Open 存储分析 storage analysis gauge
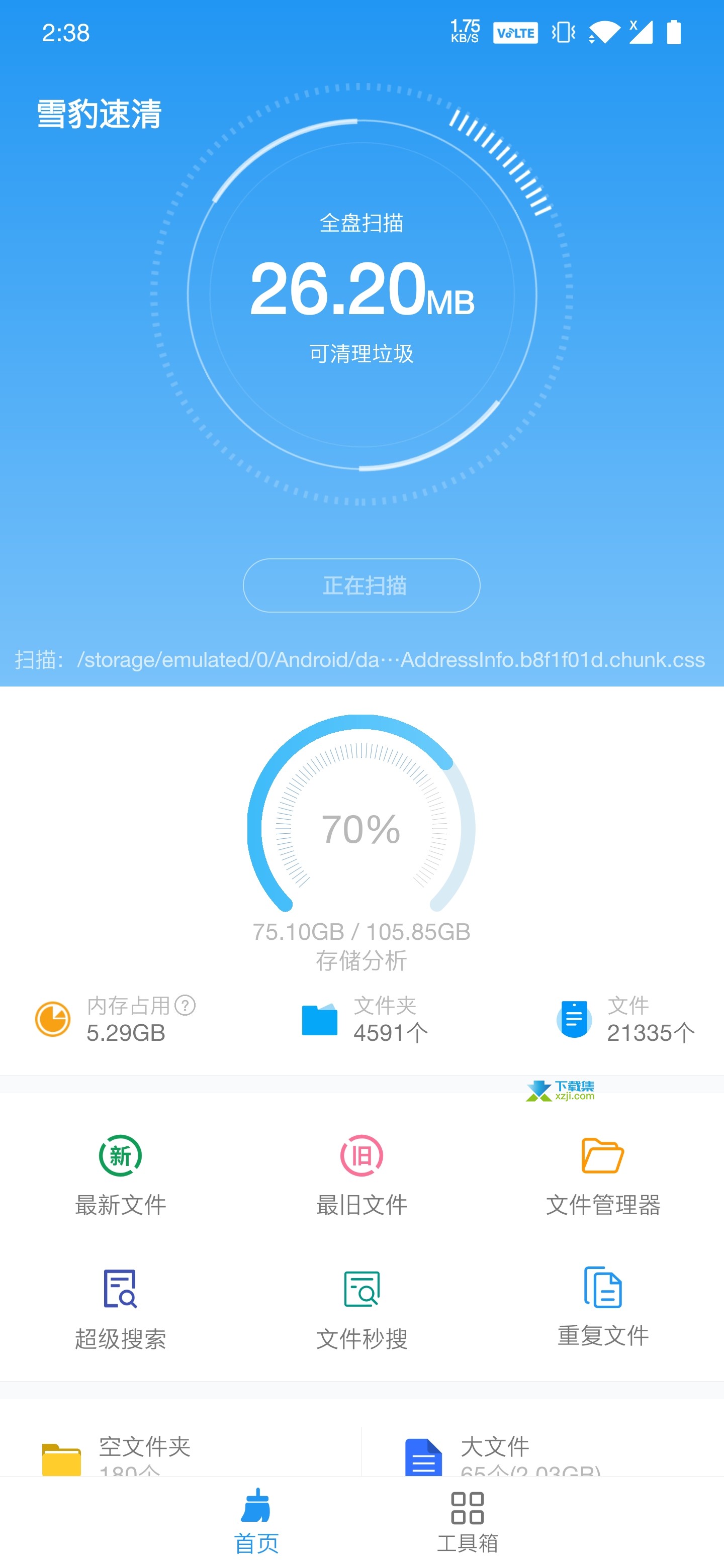 (361, 843)
